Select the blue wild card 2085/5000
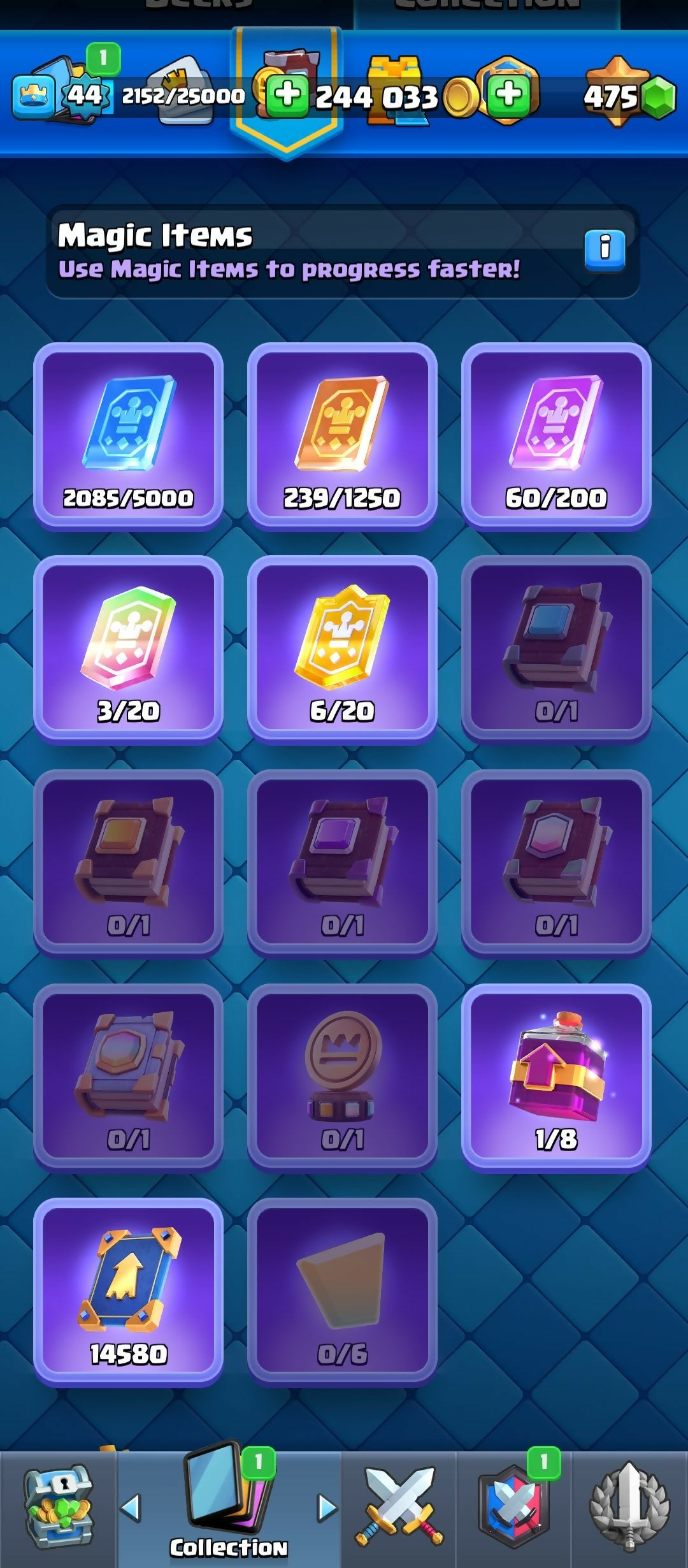This screenshot has width=688, height=1568. (128, 437)
